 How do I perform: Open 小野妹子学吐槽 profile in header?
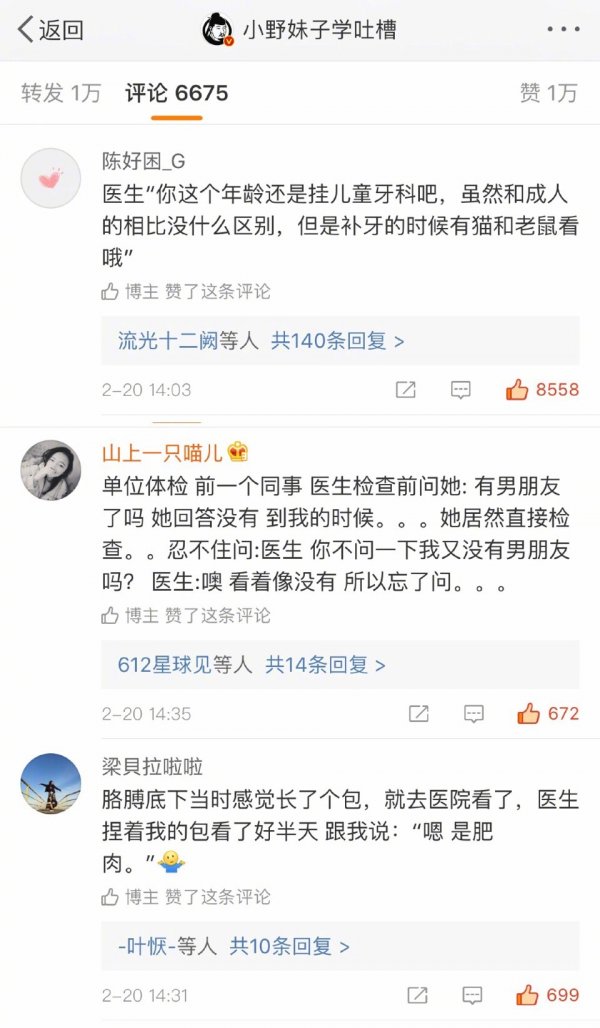pyautogui.click(x=300, y=30)
